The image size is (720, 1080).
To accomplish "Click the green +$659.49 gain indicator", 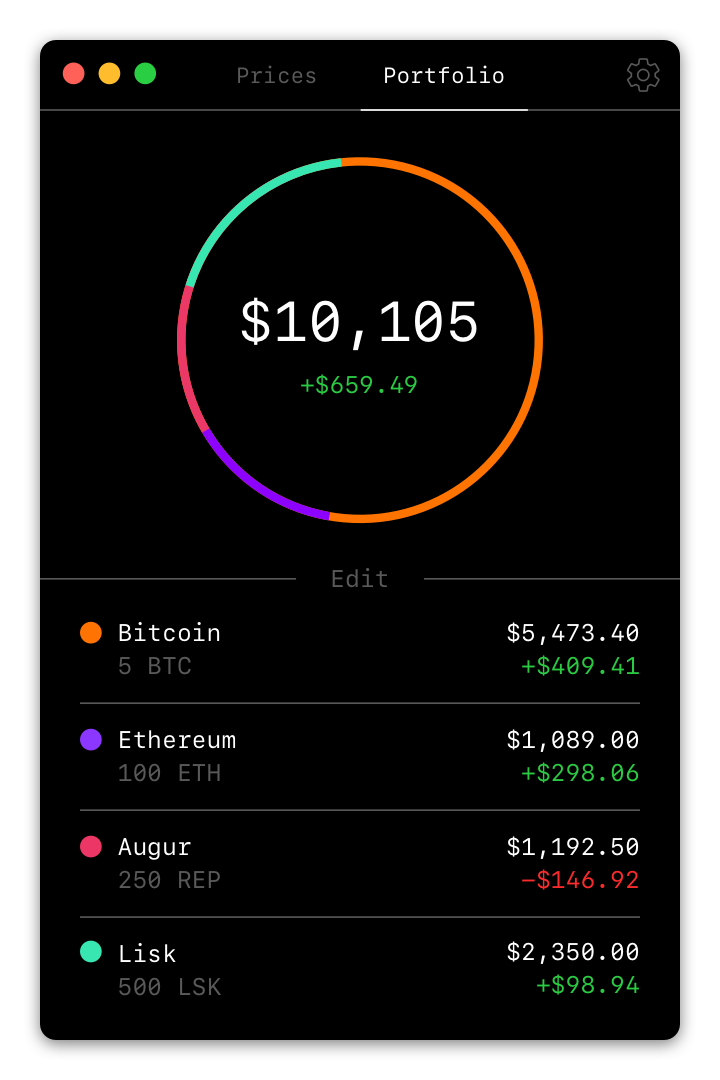I will click(359, 385).
